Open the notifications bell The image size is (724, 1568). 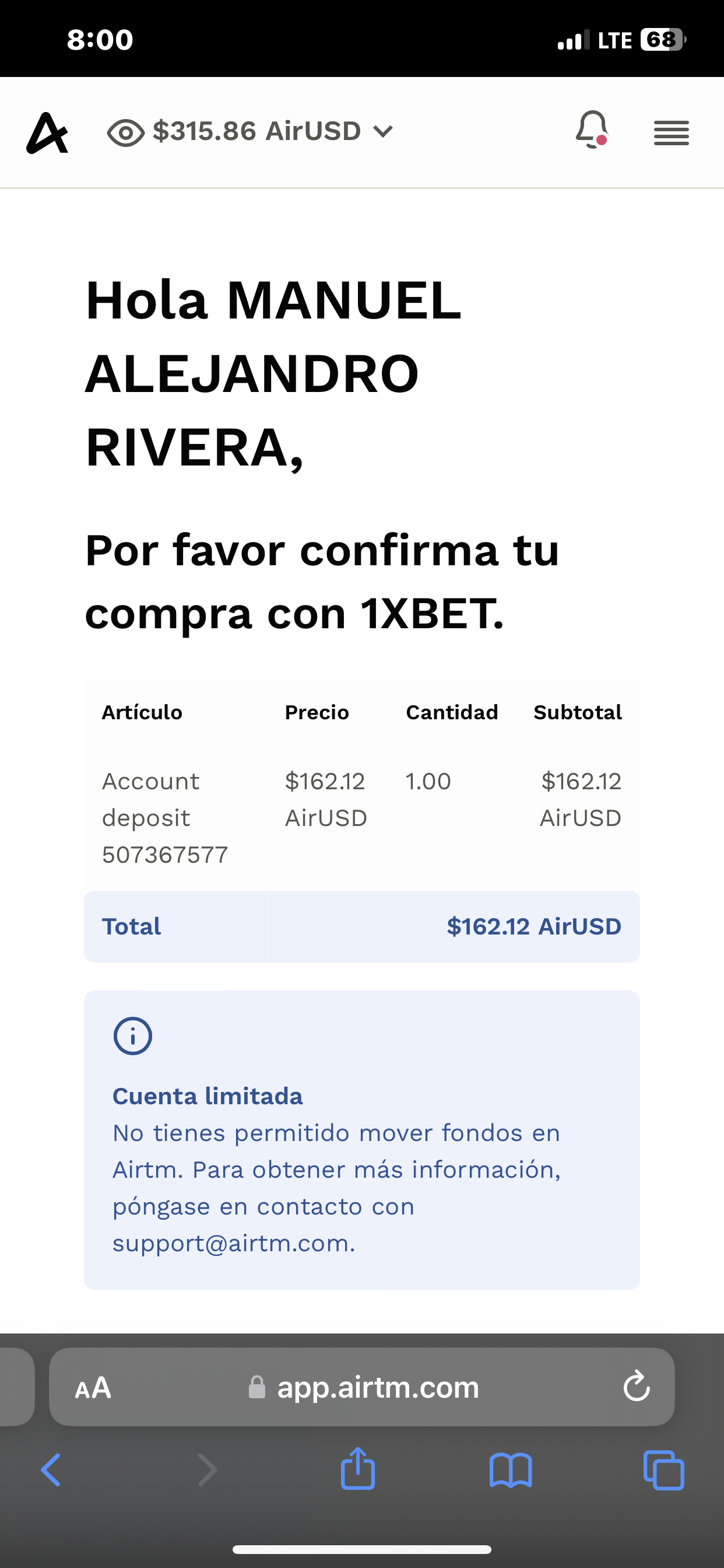(592, 129)
